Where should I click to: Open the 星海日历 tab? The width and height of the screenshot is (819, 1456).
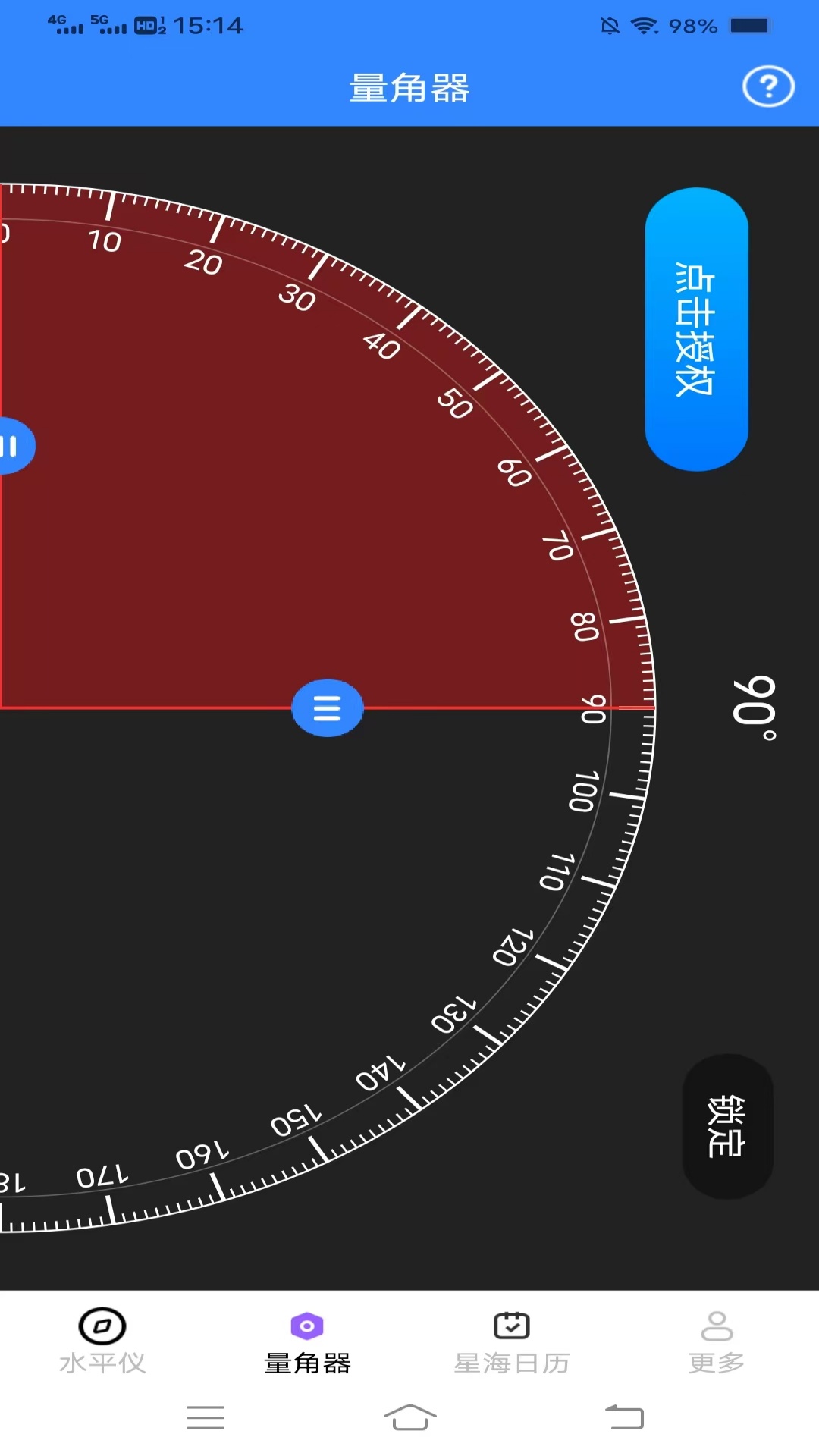coord(512,1341)
